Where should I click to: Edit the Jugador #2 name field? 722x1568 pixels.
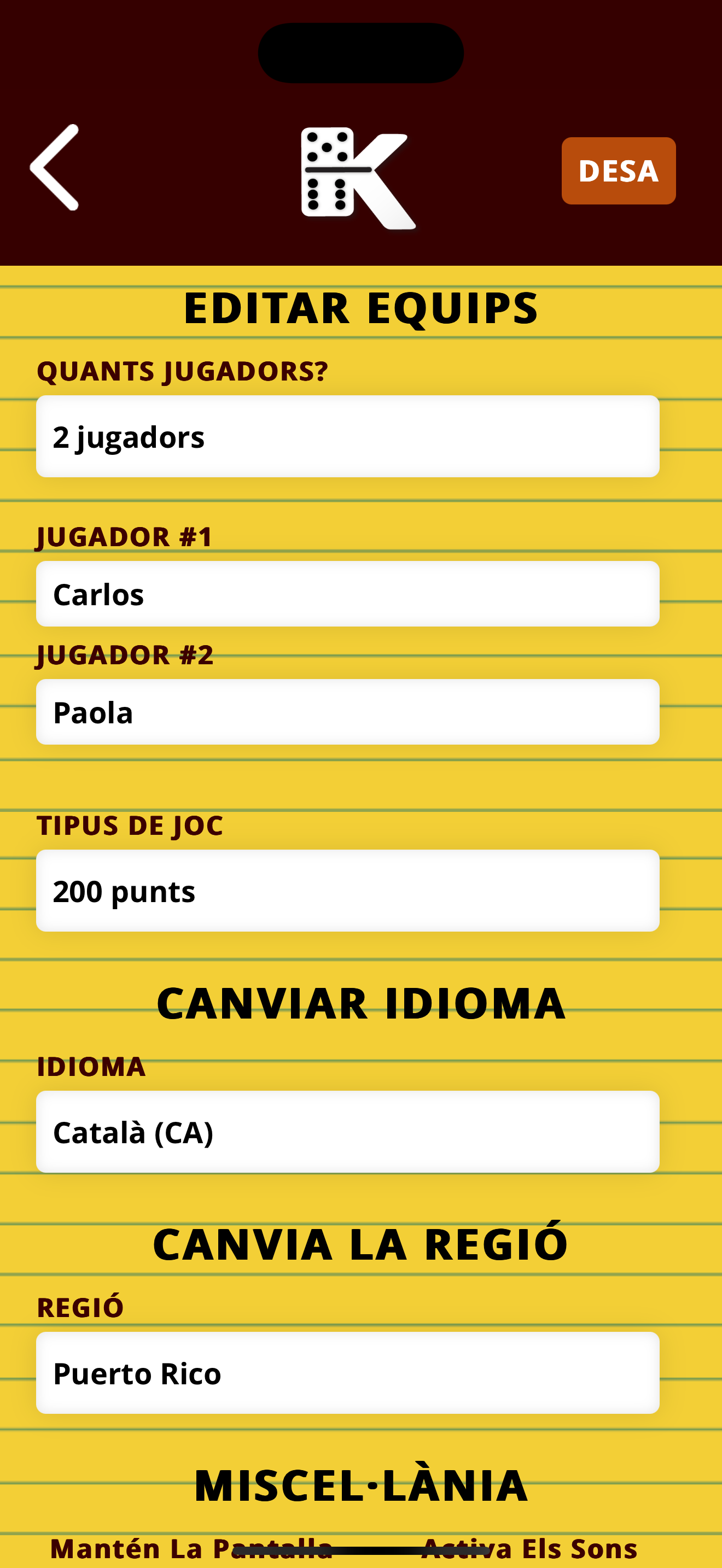pyautogui.click(x=348, y=712)
